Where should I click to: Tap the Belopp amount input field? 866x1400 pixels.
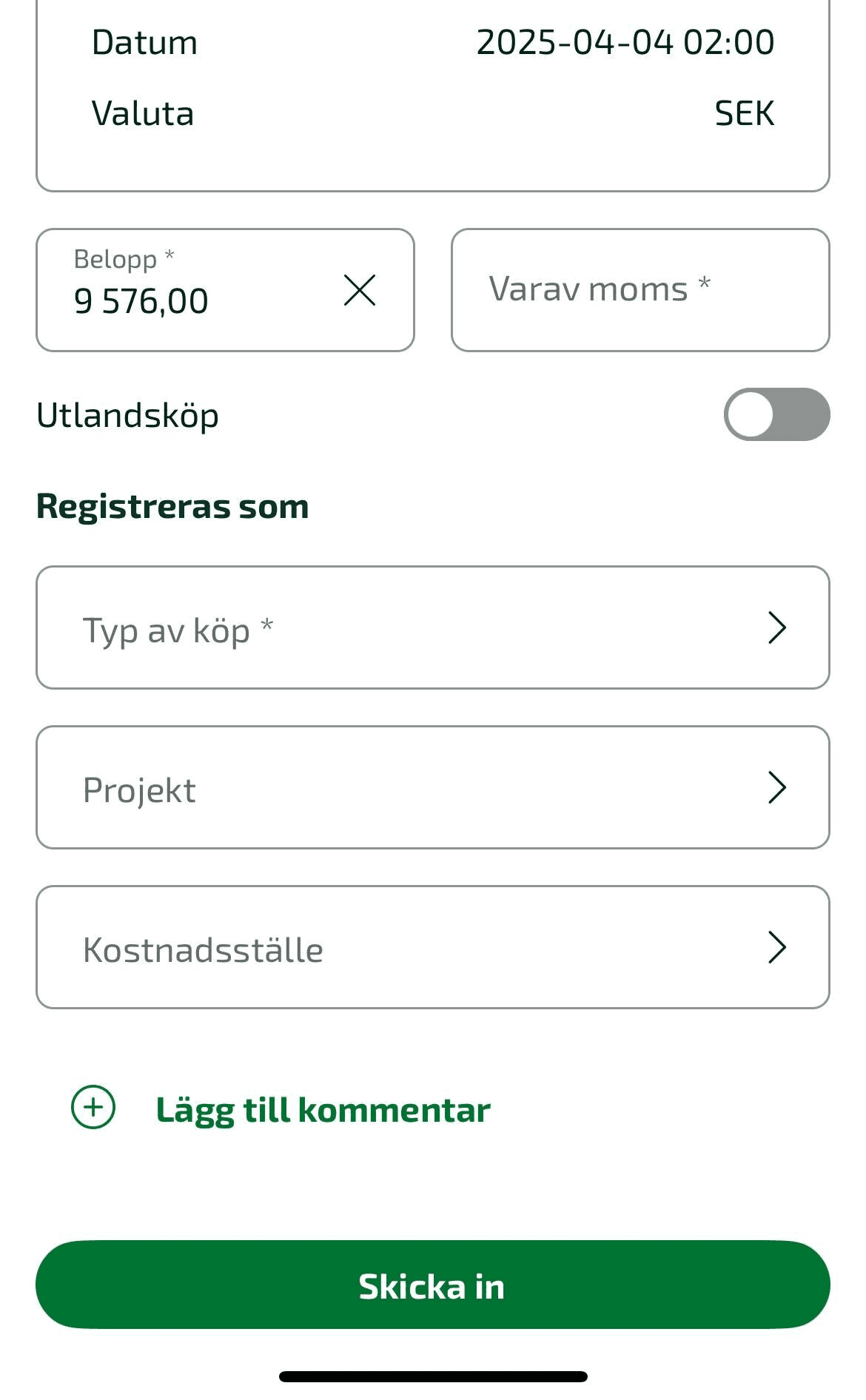pos(225,290)
